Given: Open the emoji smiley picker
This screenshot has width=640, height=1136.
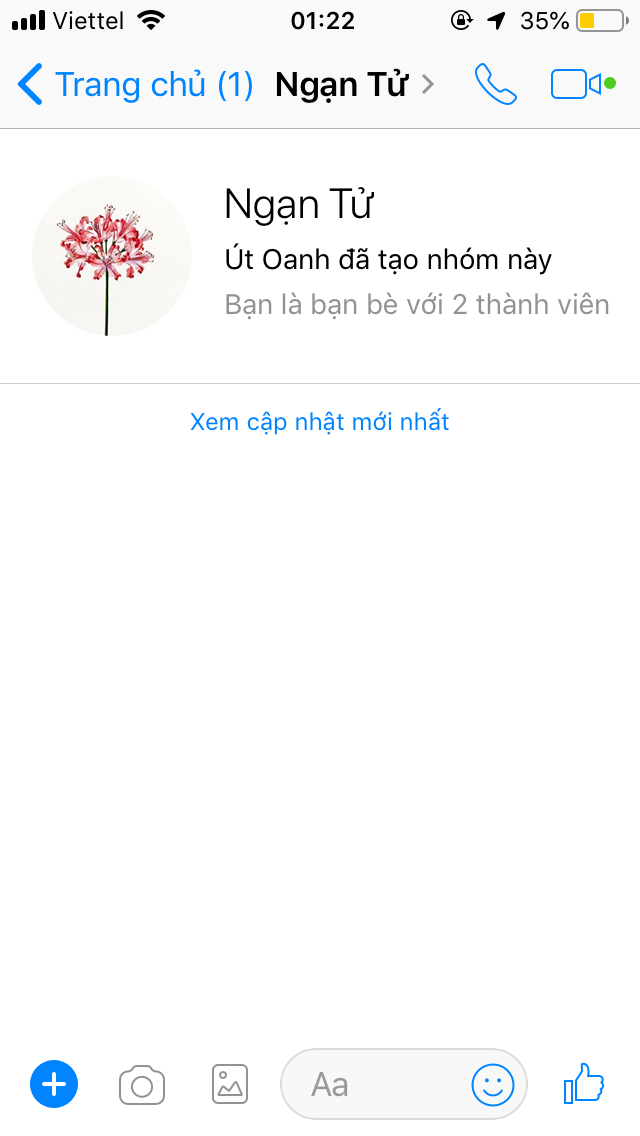Looking at the screenshot, I should click(493, 1085).
